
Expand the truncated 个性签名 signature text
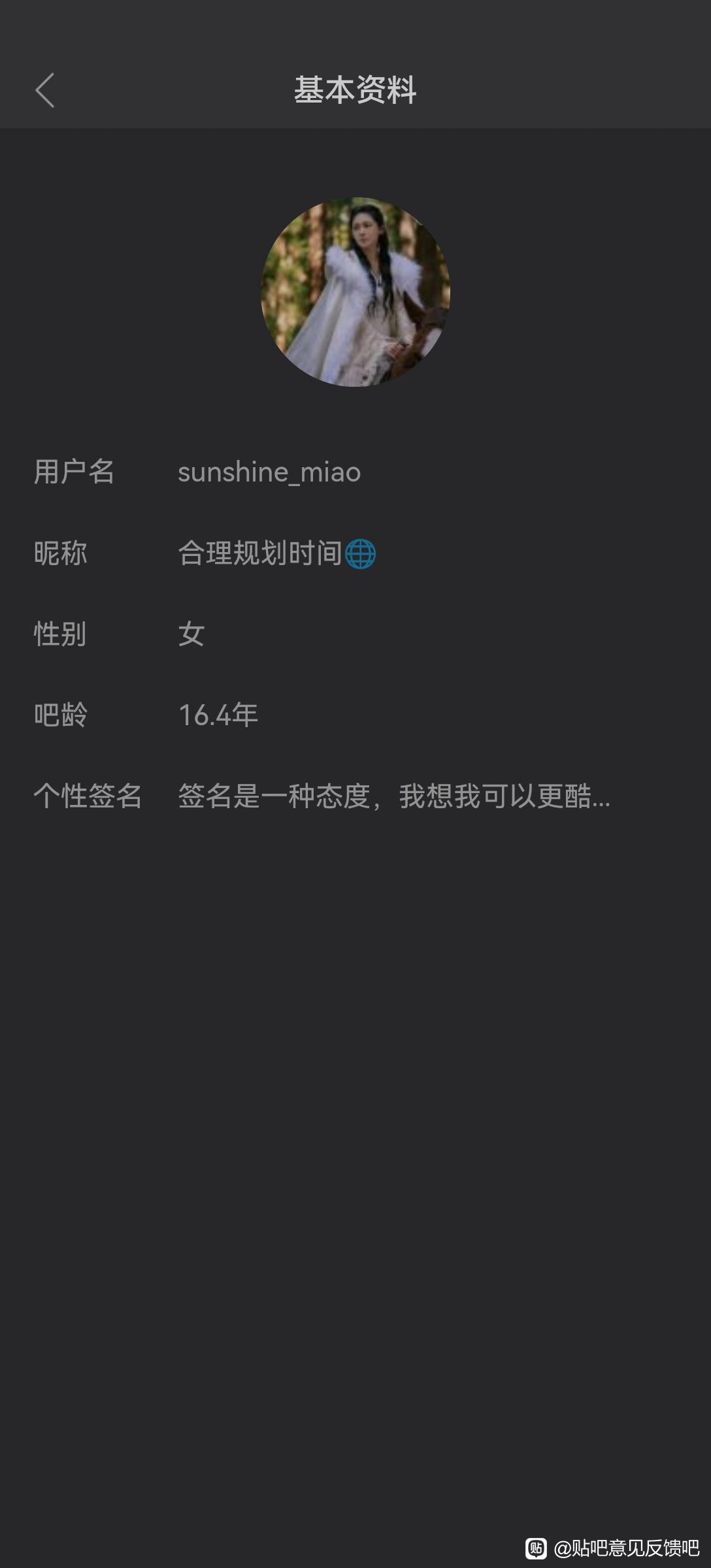[394, 796]
